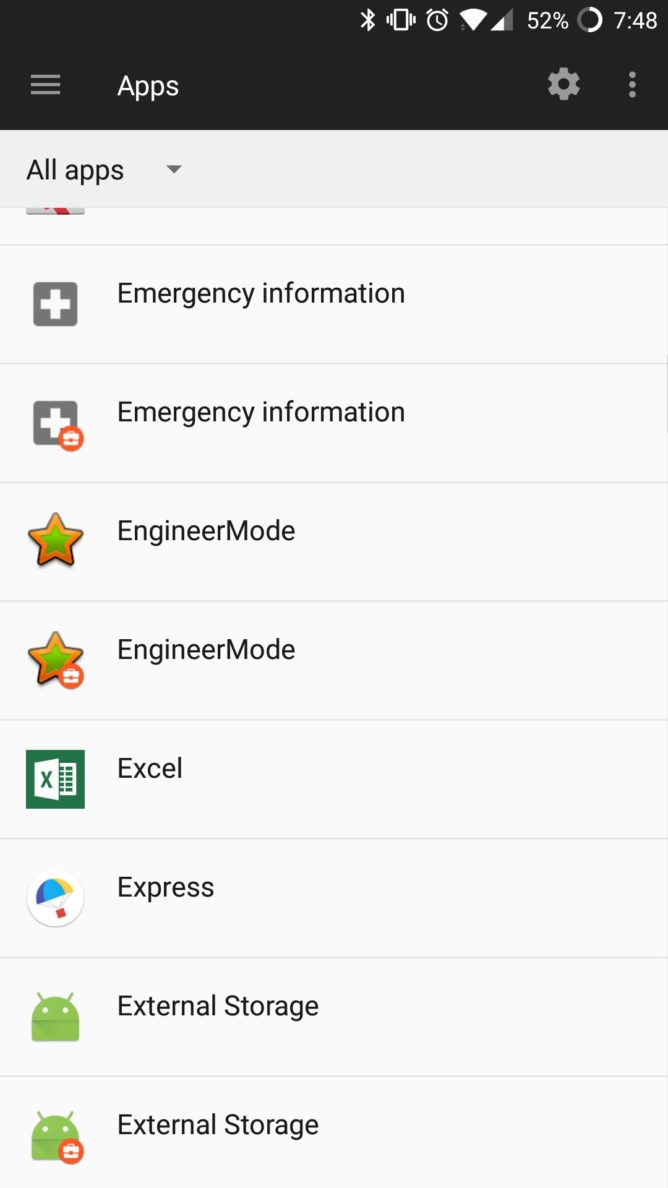Open the work-profile External Storage entry
The width and height of the screenshot is (668, 1188).
click(x=334, y=1133)
